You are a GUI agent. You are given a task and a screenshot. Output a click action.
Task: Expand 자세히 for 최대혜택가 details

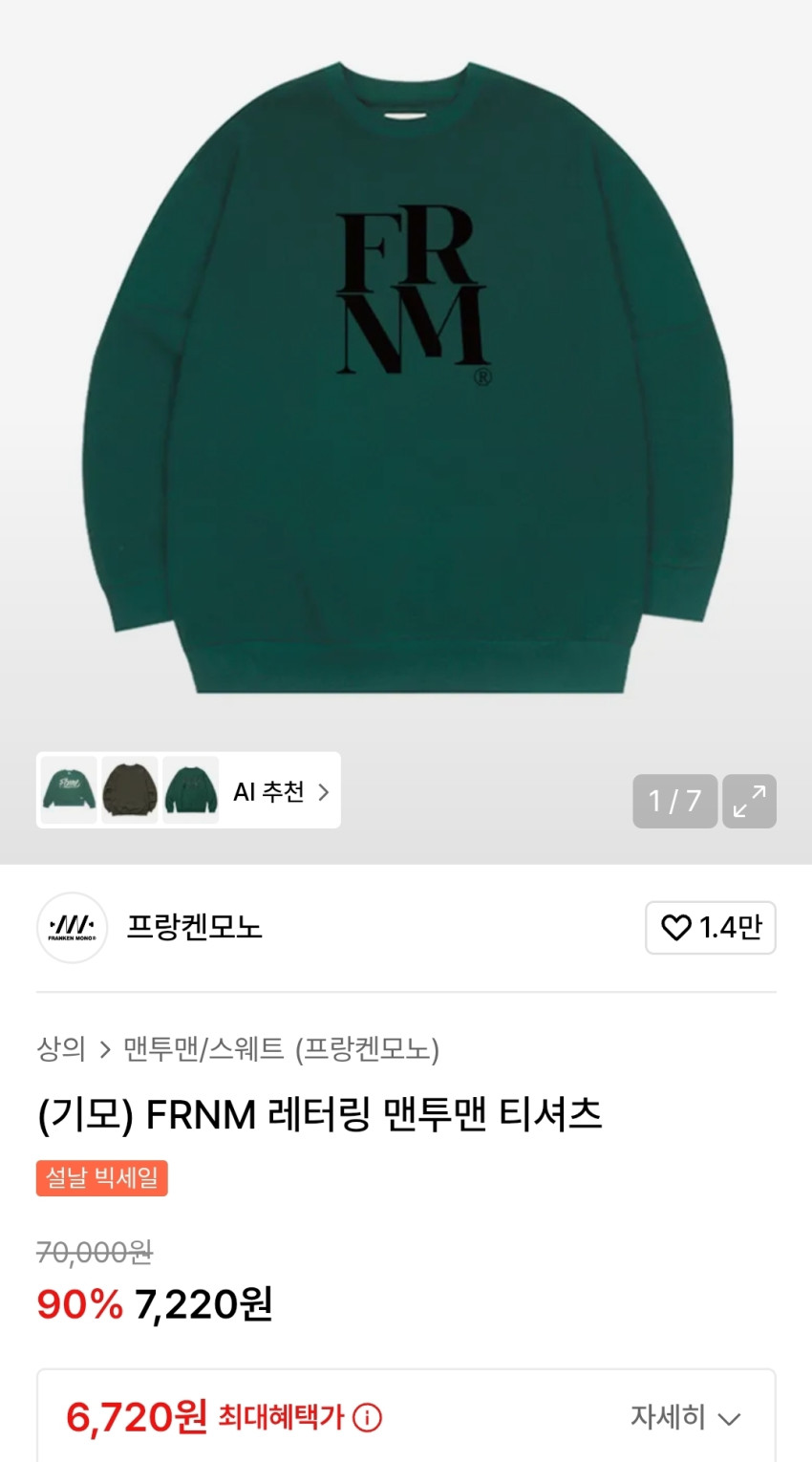click(685, 1416)
